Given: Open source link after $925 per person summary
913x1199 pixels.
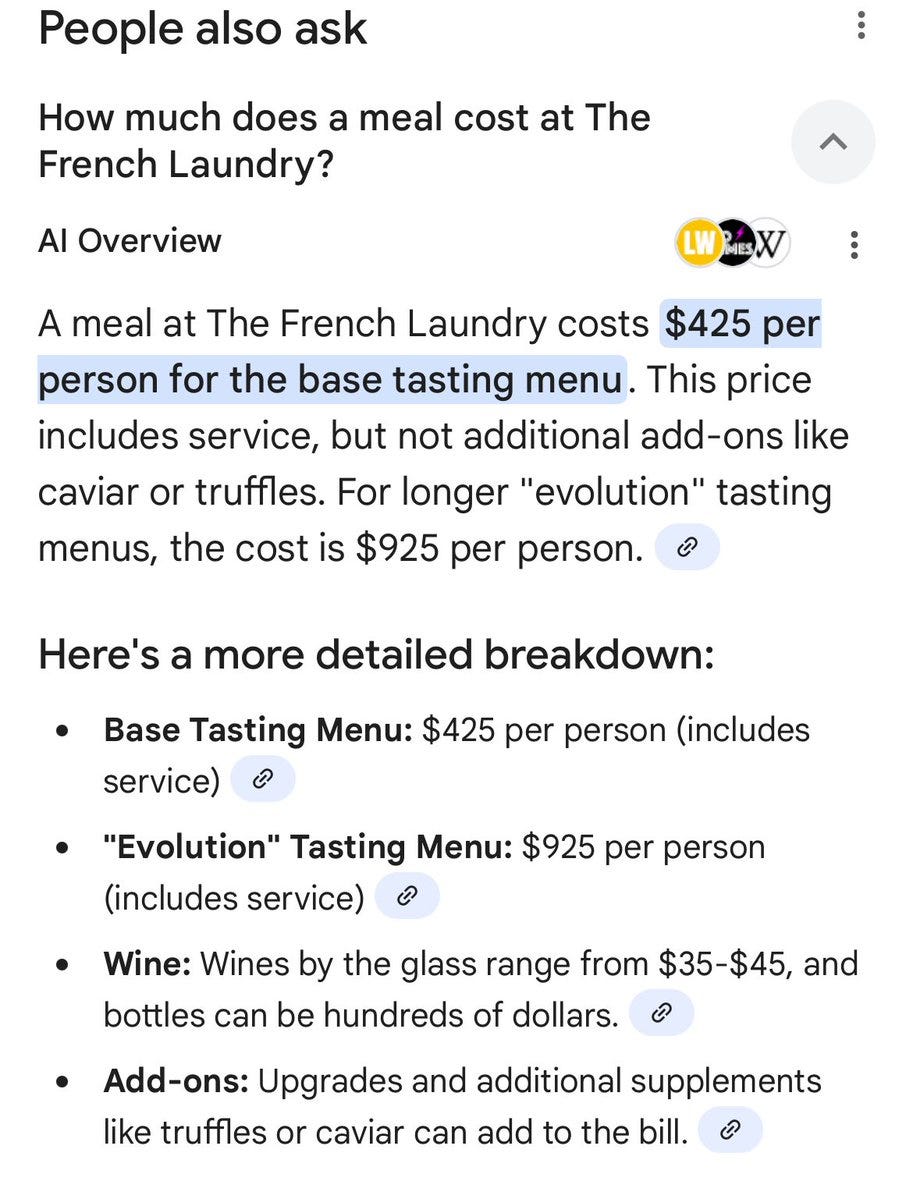Looking at the screenshot, I should [687, 547].
